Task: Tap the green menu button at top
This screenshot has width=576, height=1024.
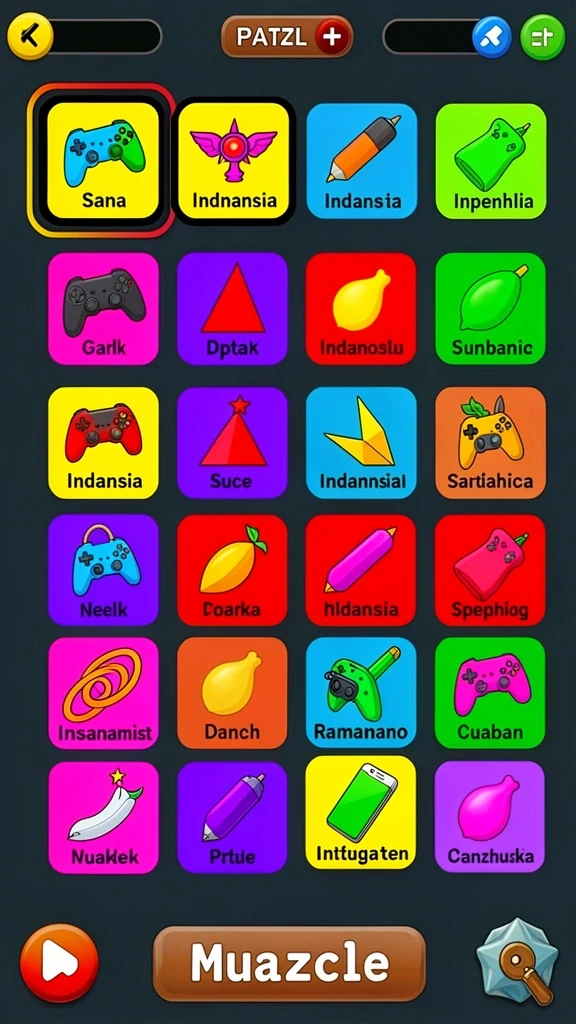Action: click(x=542, y=37)
